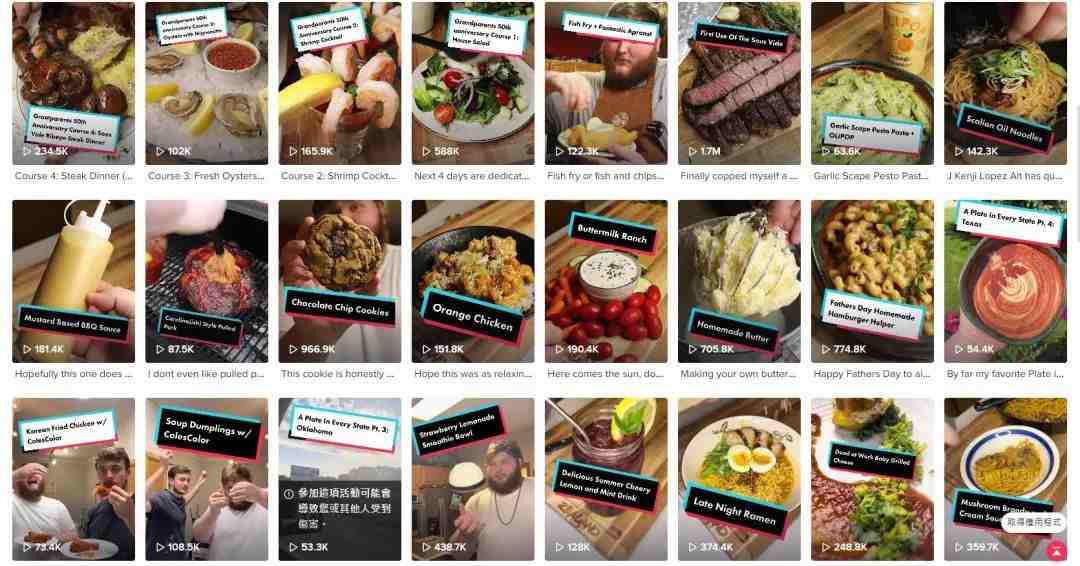Watch the Scallion Oil Noodles video
The image size is (1080, 566).
(x=1005, y=83)
